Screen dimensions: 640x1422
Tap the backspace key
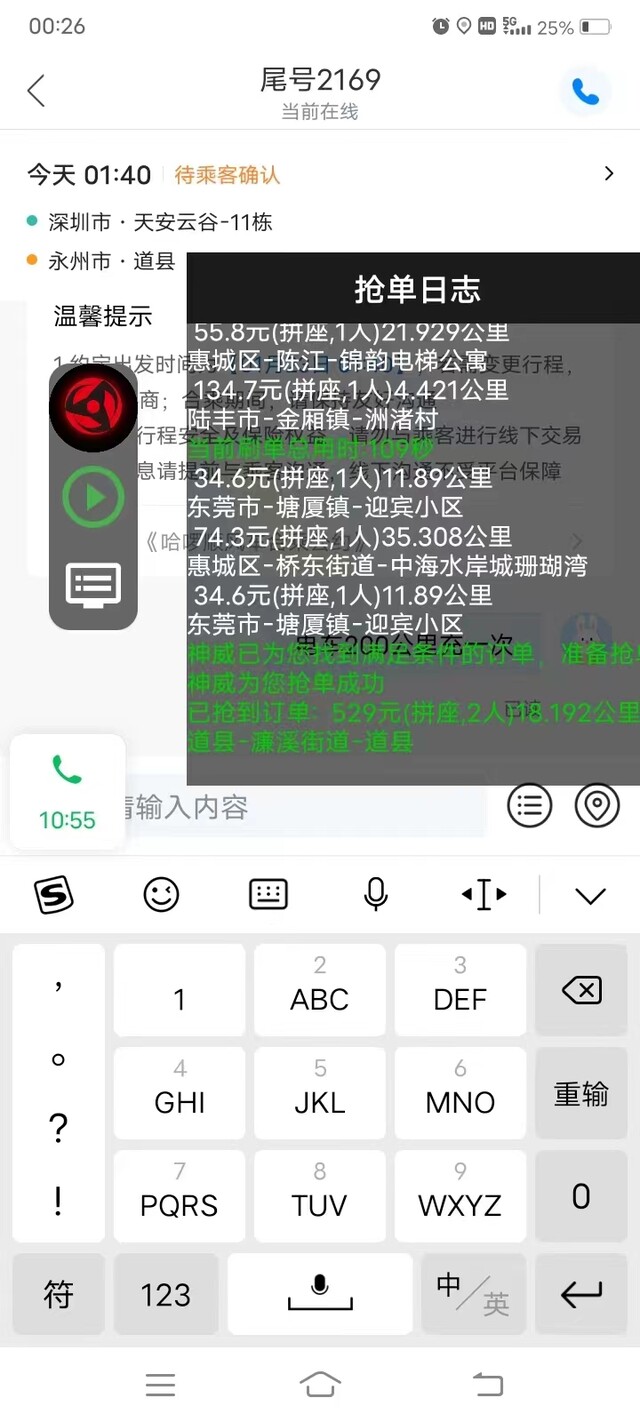tap(581, 991)
